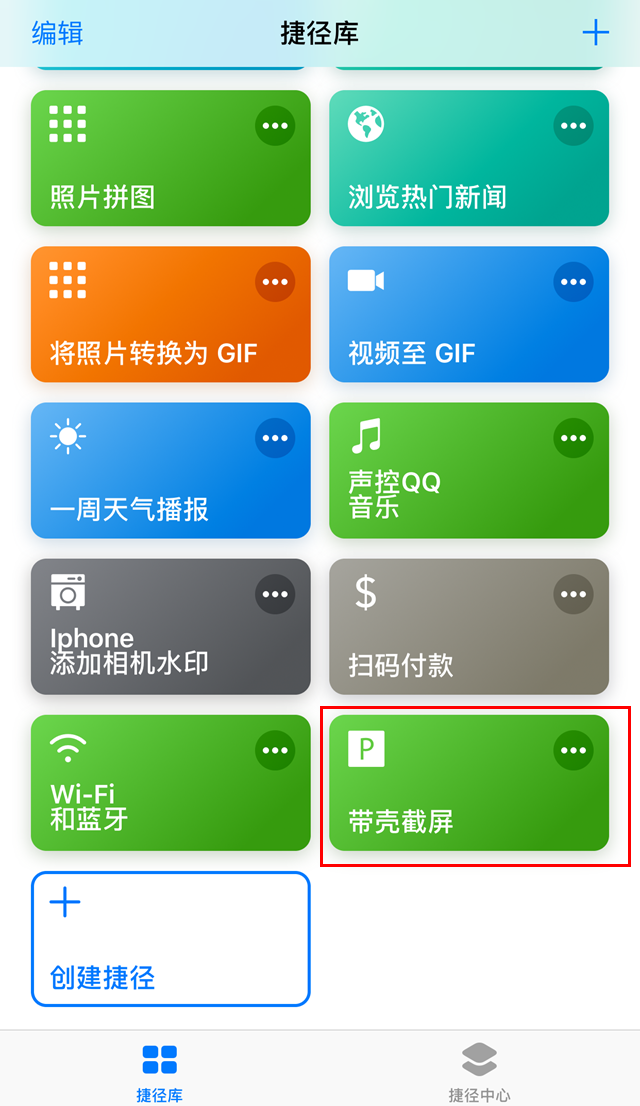This screenshot has height=1106, width=640.
Task: Run 将照片转换为 GIF shortcut
Action: tap(171, 314)
